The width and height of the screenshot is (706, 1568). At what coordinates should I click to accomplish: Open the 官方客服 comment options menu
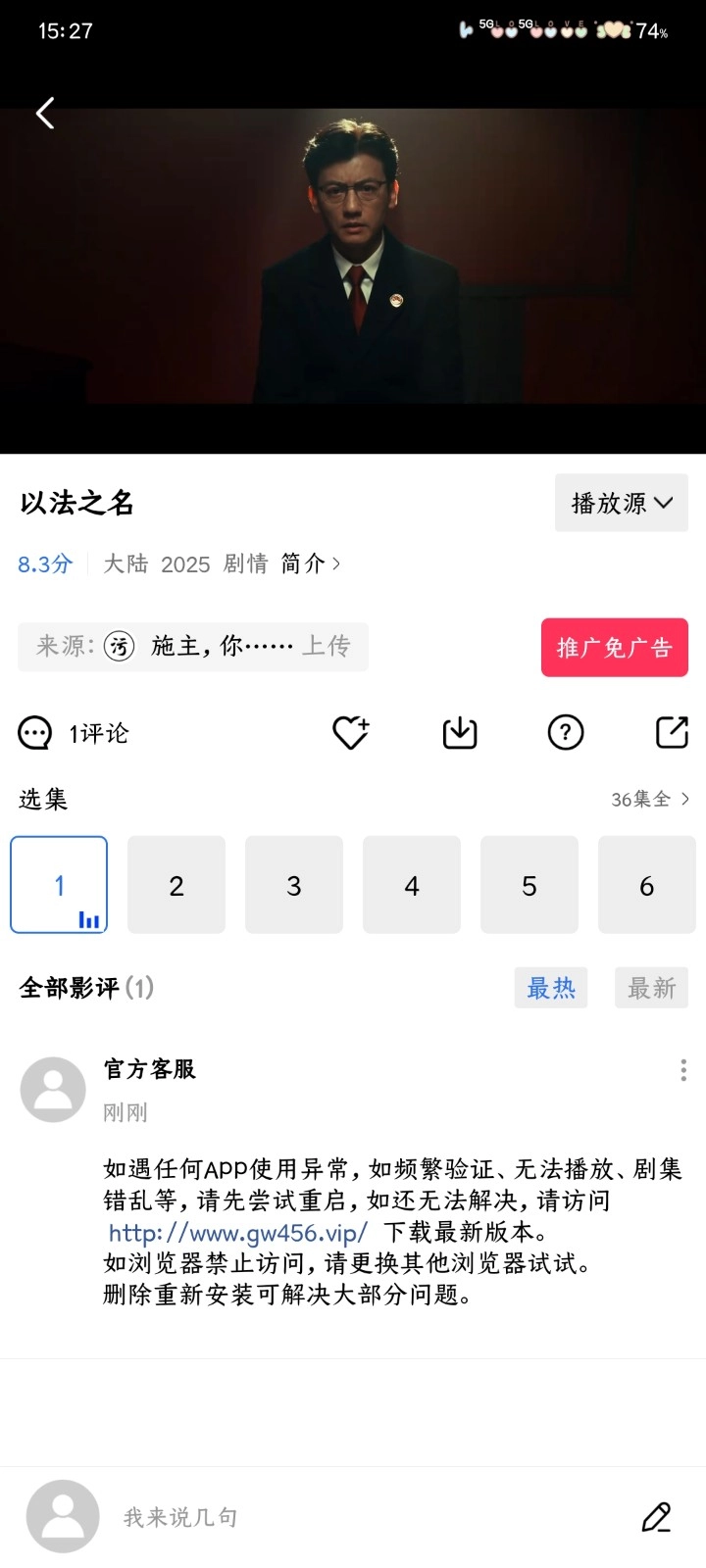pyautogui.click(x=682, y=1069)
